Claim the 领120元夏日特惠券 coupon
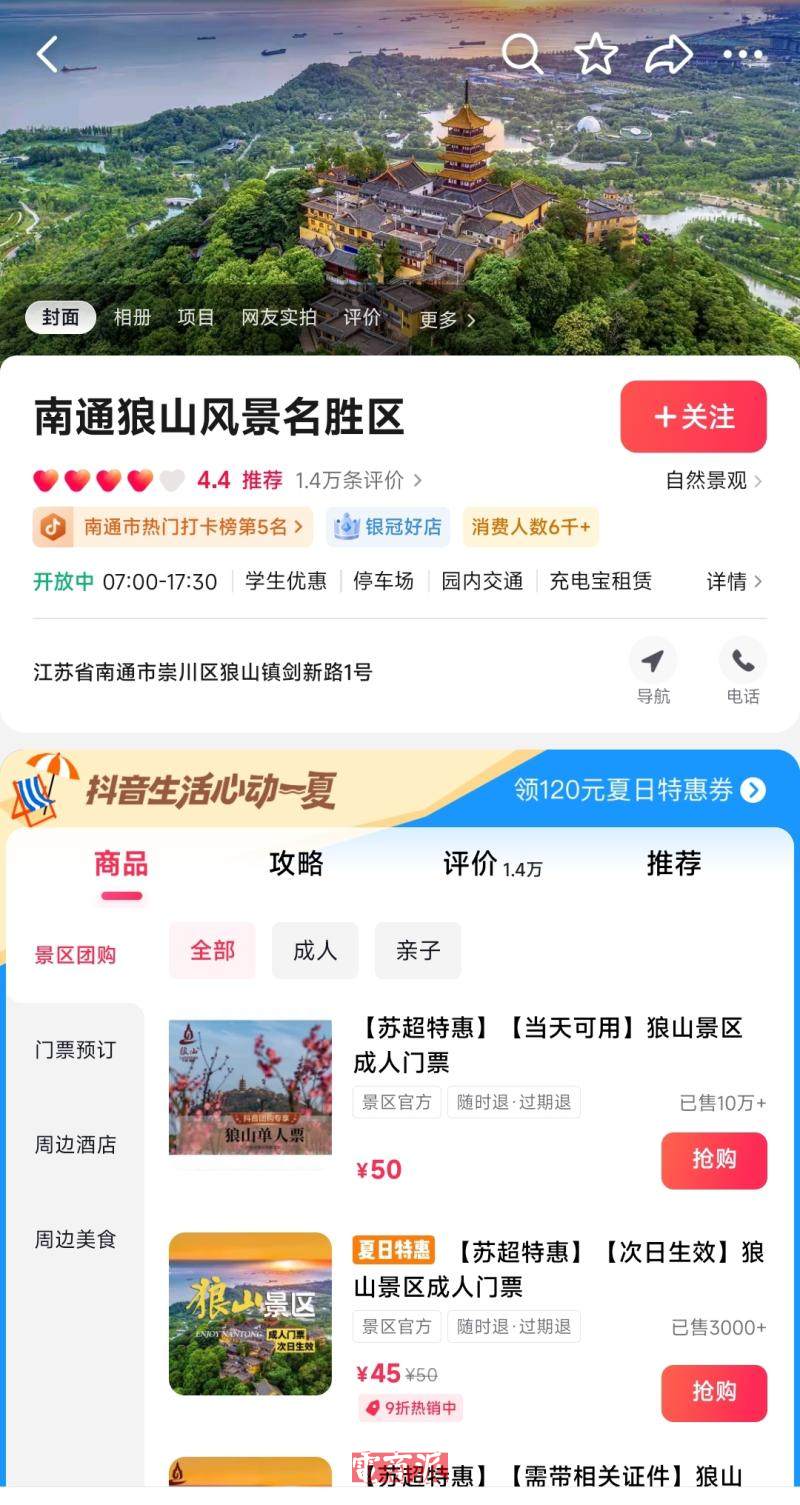The image size is (800, 1505). (x=640, y=790)
